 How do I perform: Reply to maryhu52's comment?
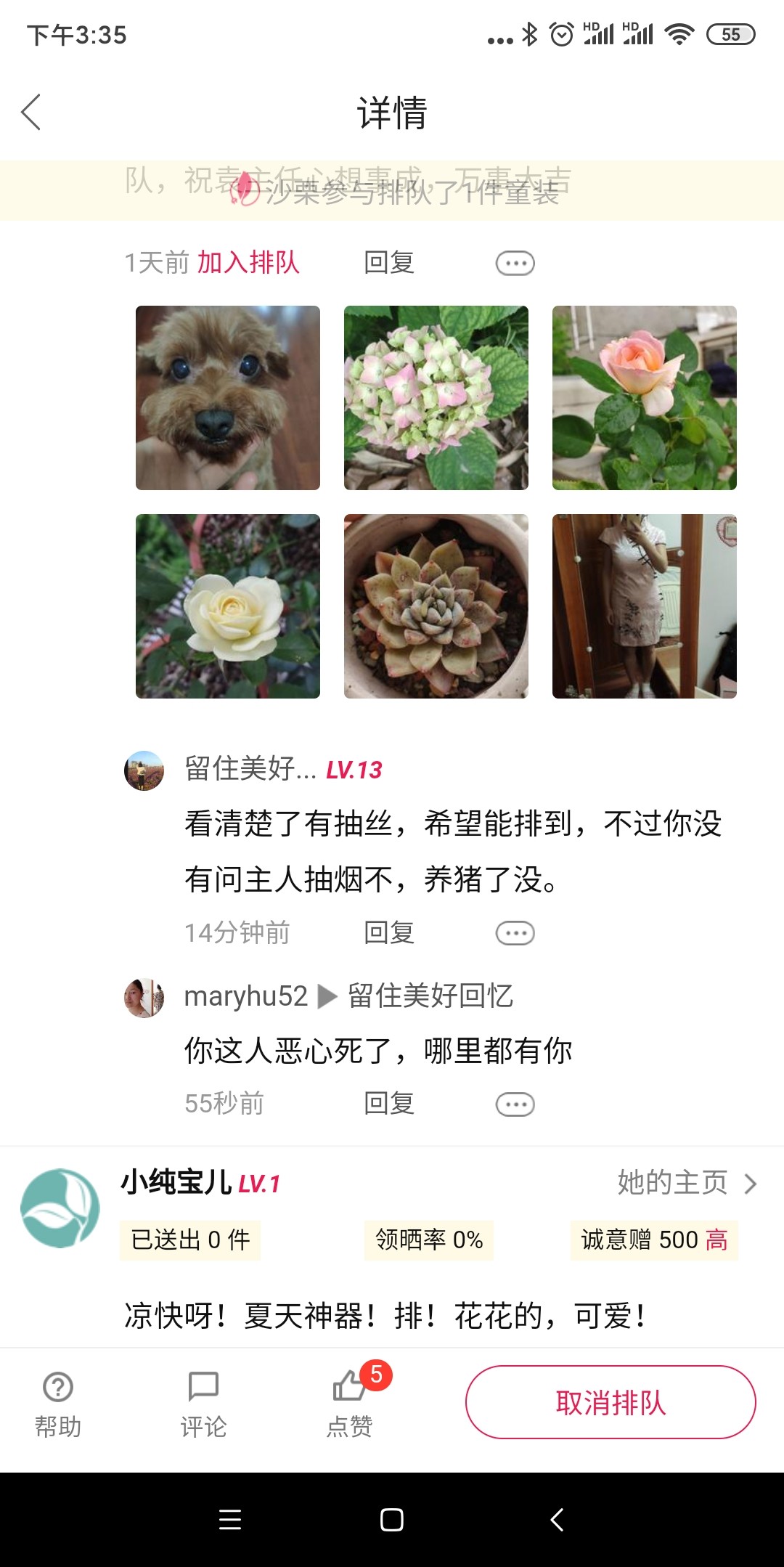(x=389, y=1103)
